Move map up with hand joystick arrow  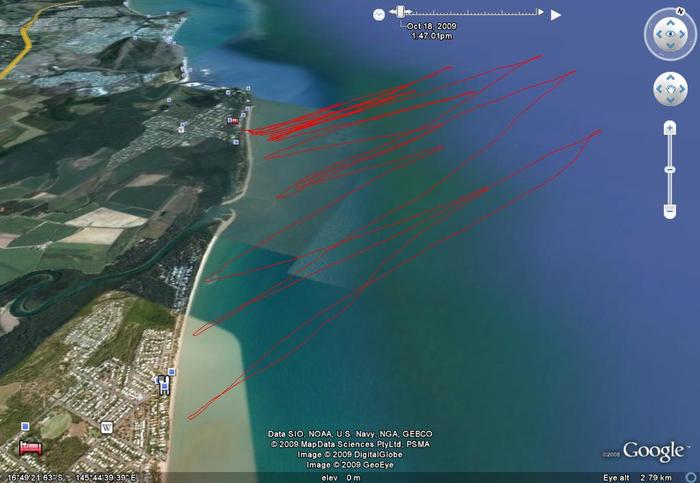670,78
